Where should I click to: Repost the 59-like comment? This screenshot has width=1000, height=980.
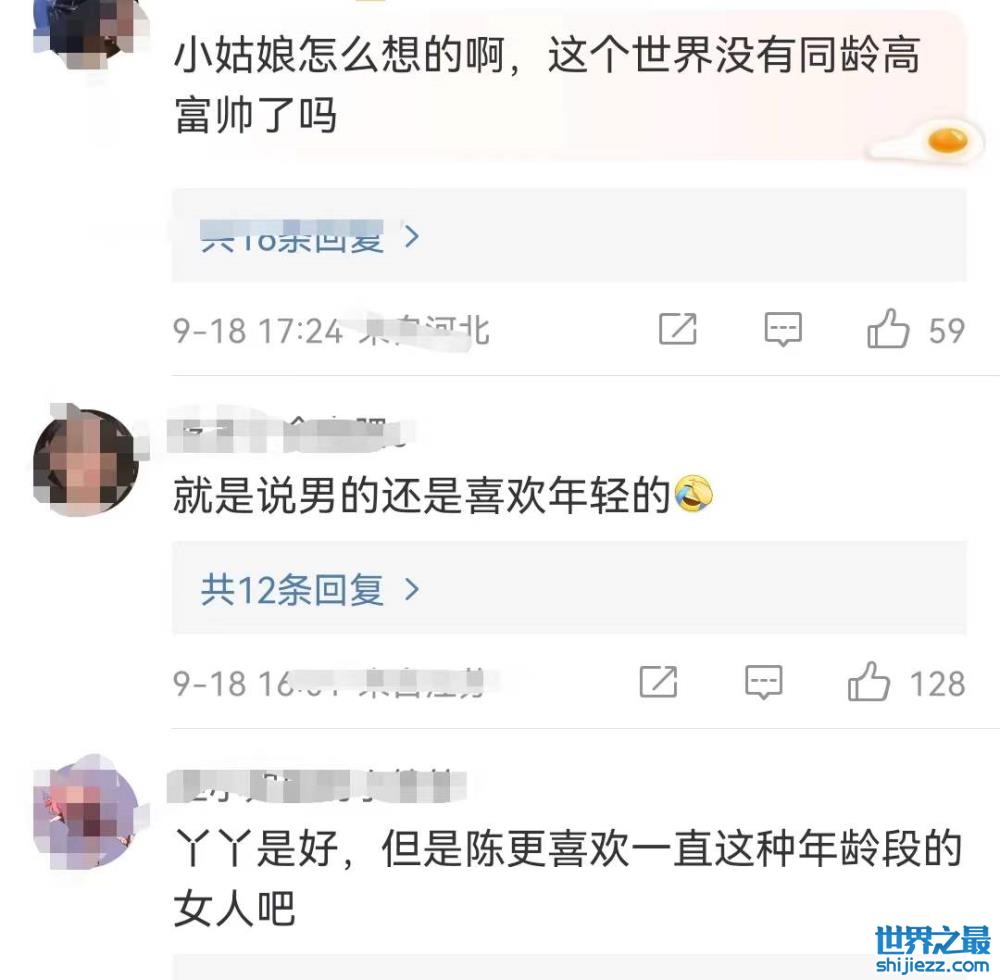coord(678,329)
